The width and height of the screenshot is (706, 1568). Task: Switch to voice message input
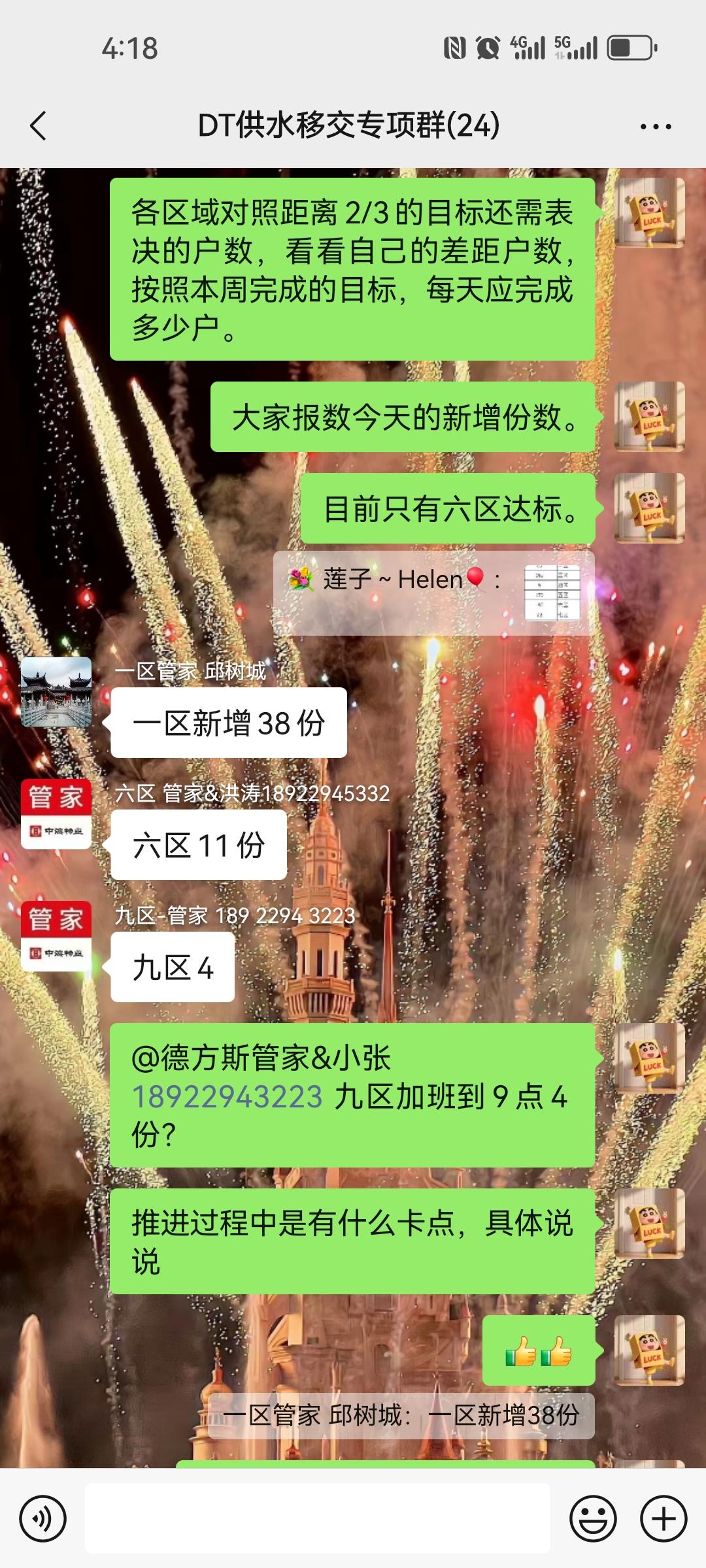tap(43, 1518)
